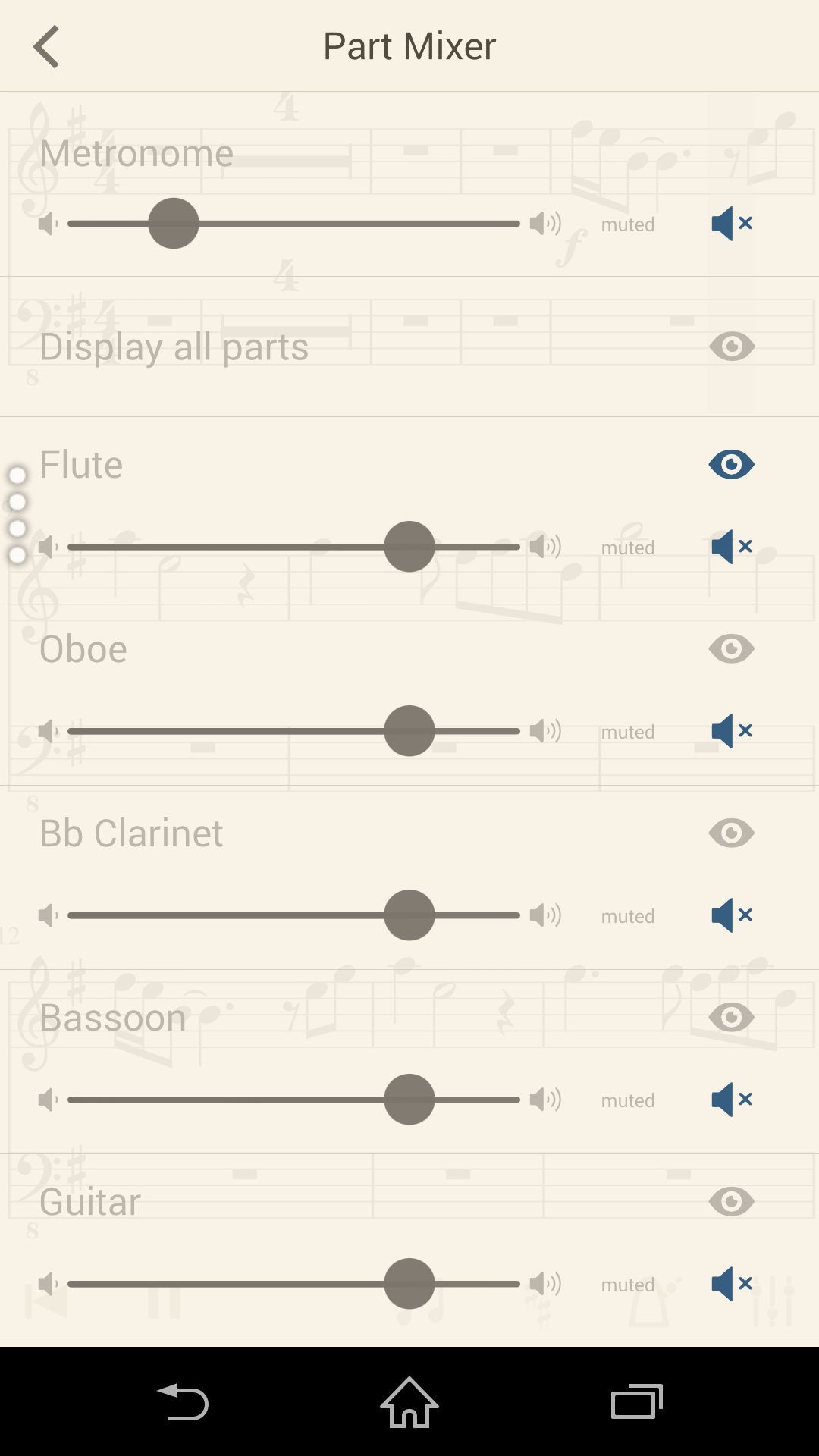Tap the Bassoon volume slider knob

tap(409, 1100)
